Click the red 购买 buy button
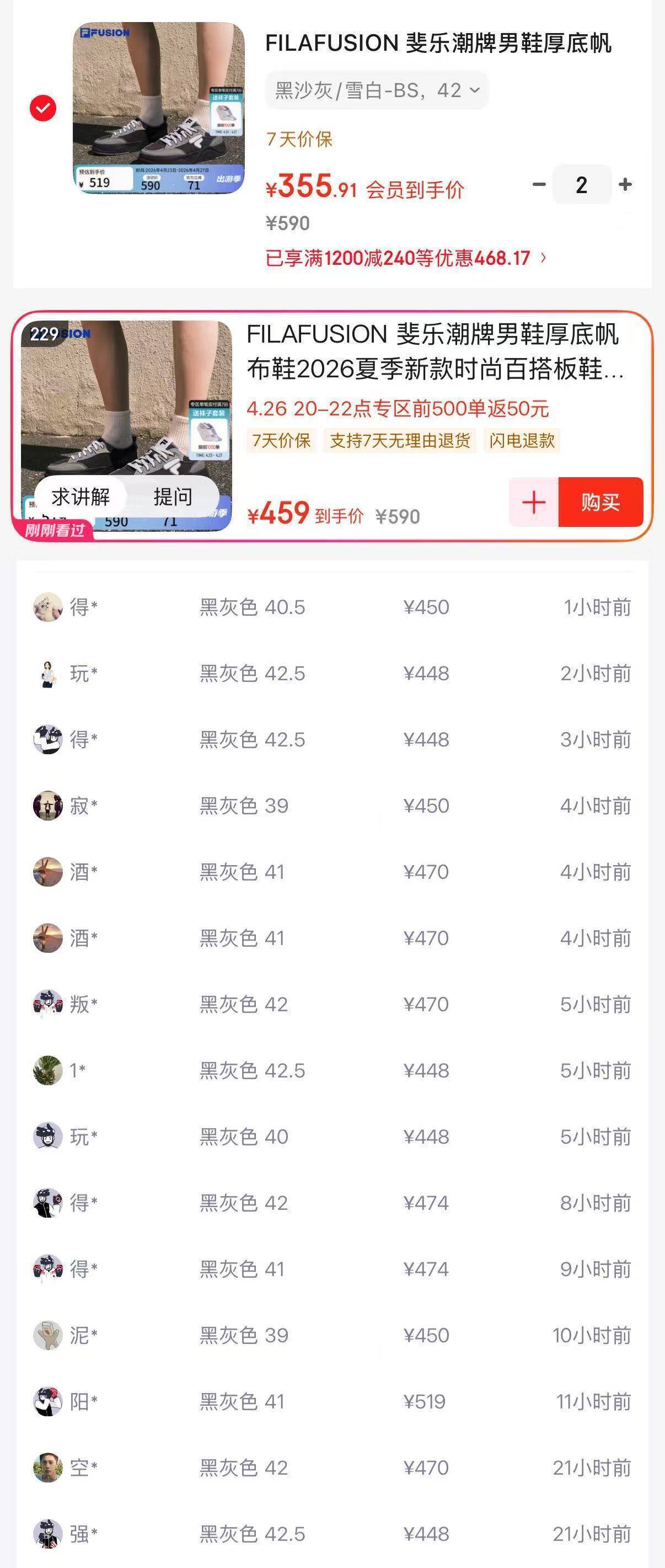Image resolution: width=665 pixels, height=1568 pixels. coord(602,503)
